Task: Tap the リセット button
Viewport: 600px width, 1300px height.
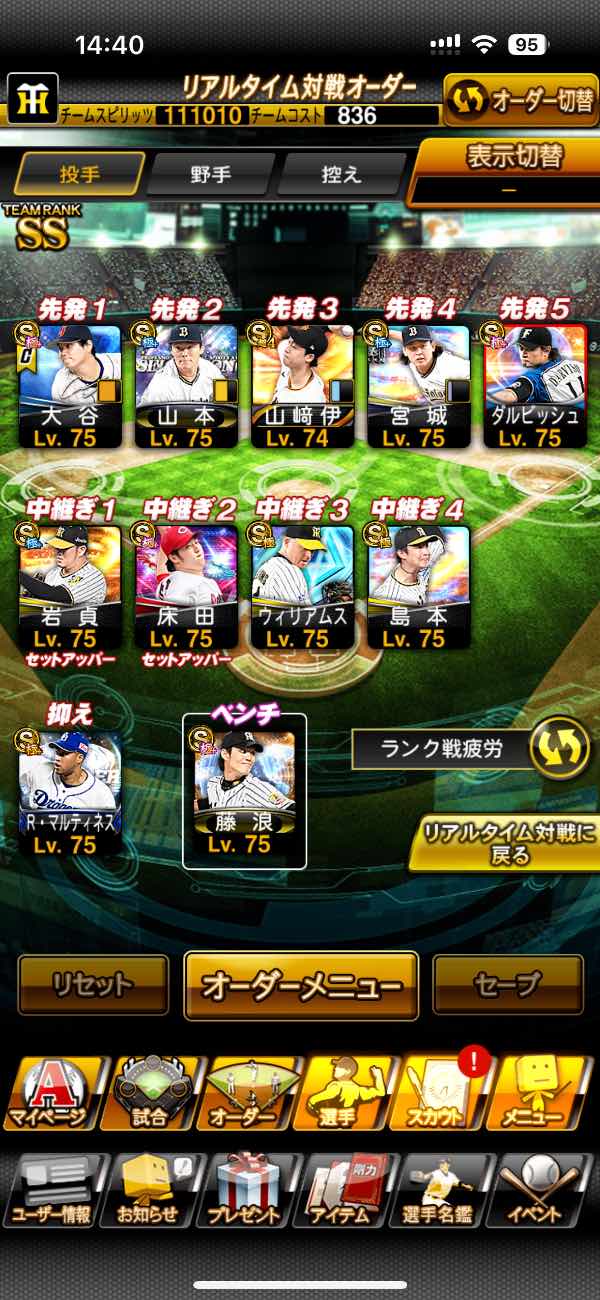Action: click(x=93, y=985)
